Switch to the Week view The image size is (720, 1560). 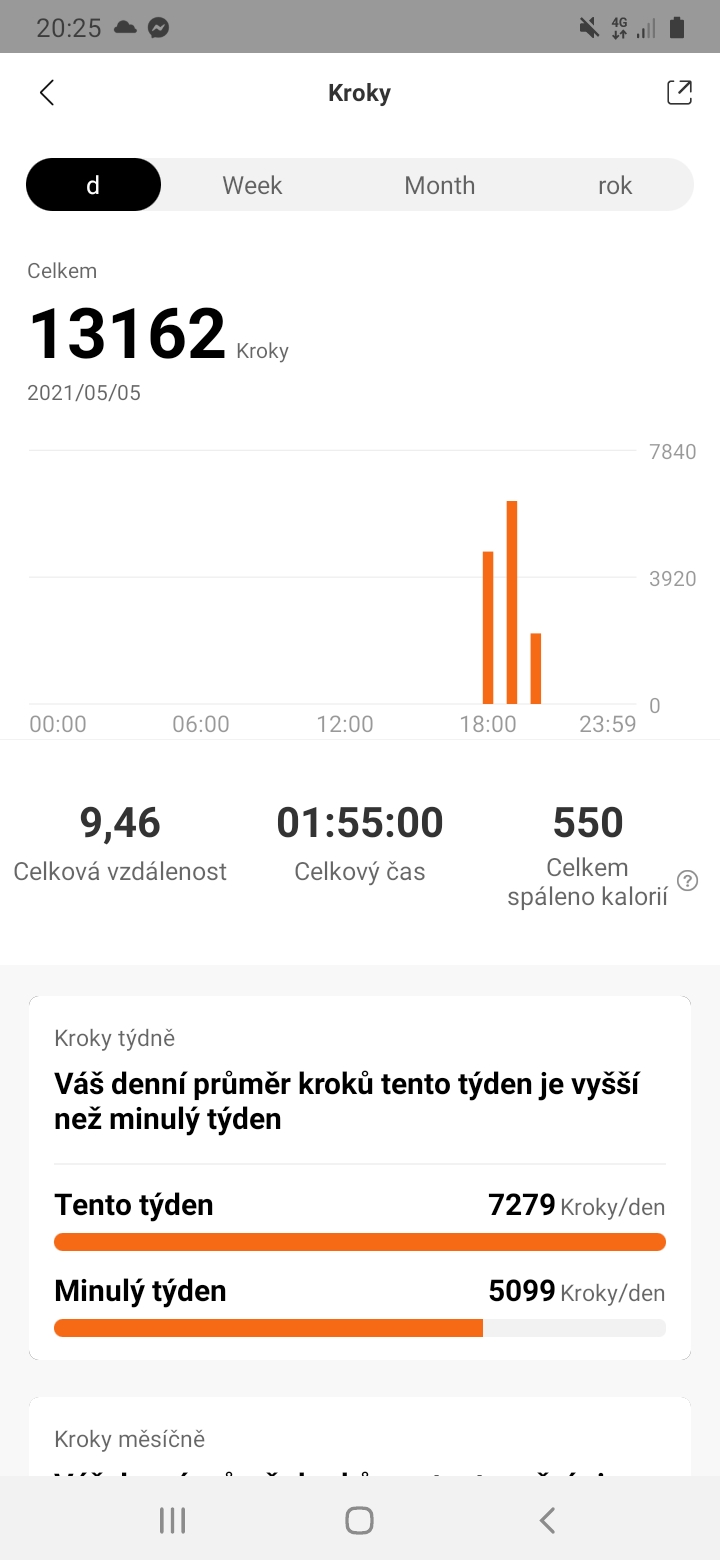252,185
